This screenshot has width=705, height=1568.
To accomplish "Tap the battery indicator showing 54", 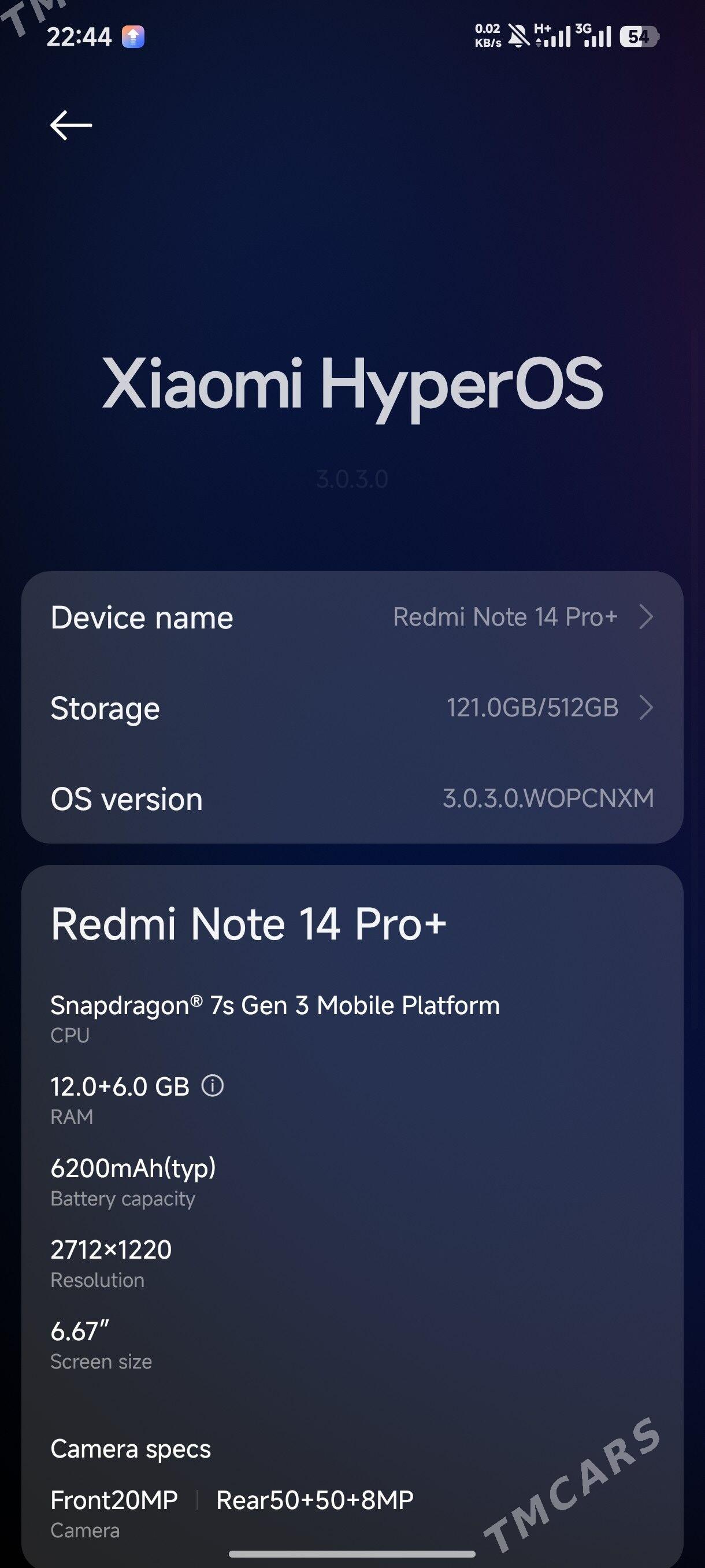I will click(x=640, y=36).
